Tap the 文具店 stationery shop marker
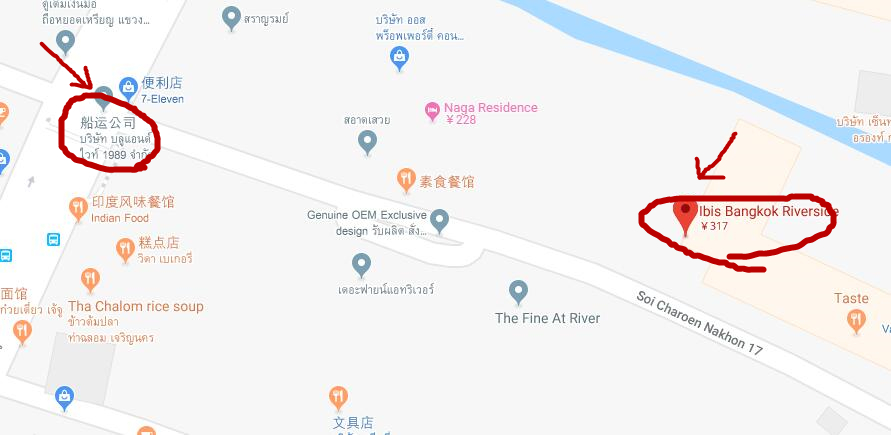The width and height of the screenshot is (891, 435). (x=338, y=398)
